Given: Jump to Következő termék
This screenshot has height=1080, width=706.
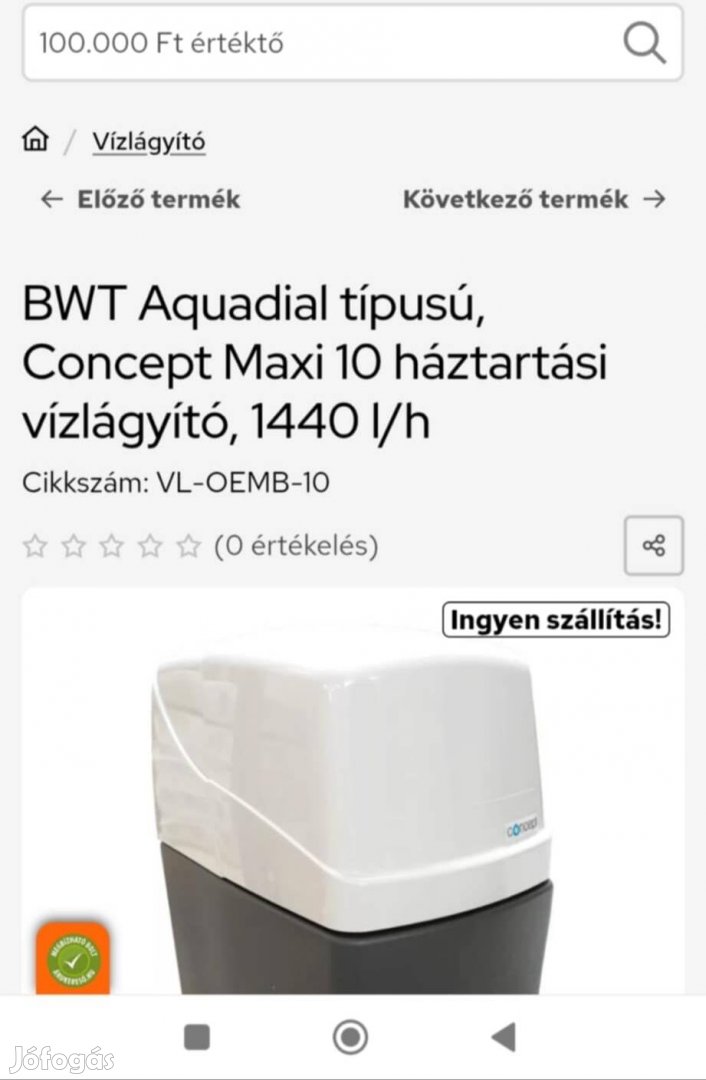Looking at the screenshot, I should point(534,199).
